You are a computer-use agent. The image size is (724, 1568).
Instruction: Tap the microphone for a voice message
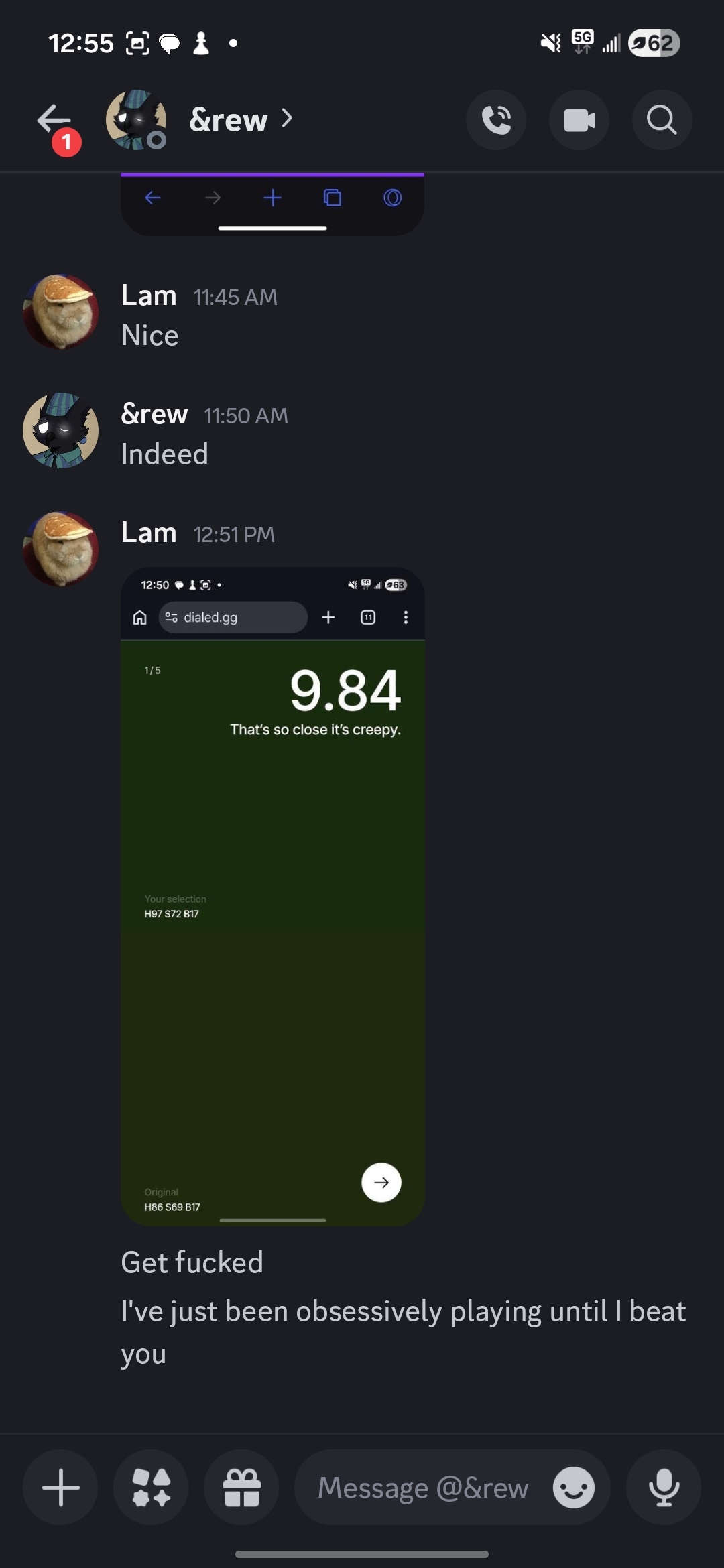(664, 1488)
